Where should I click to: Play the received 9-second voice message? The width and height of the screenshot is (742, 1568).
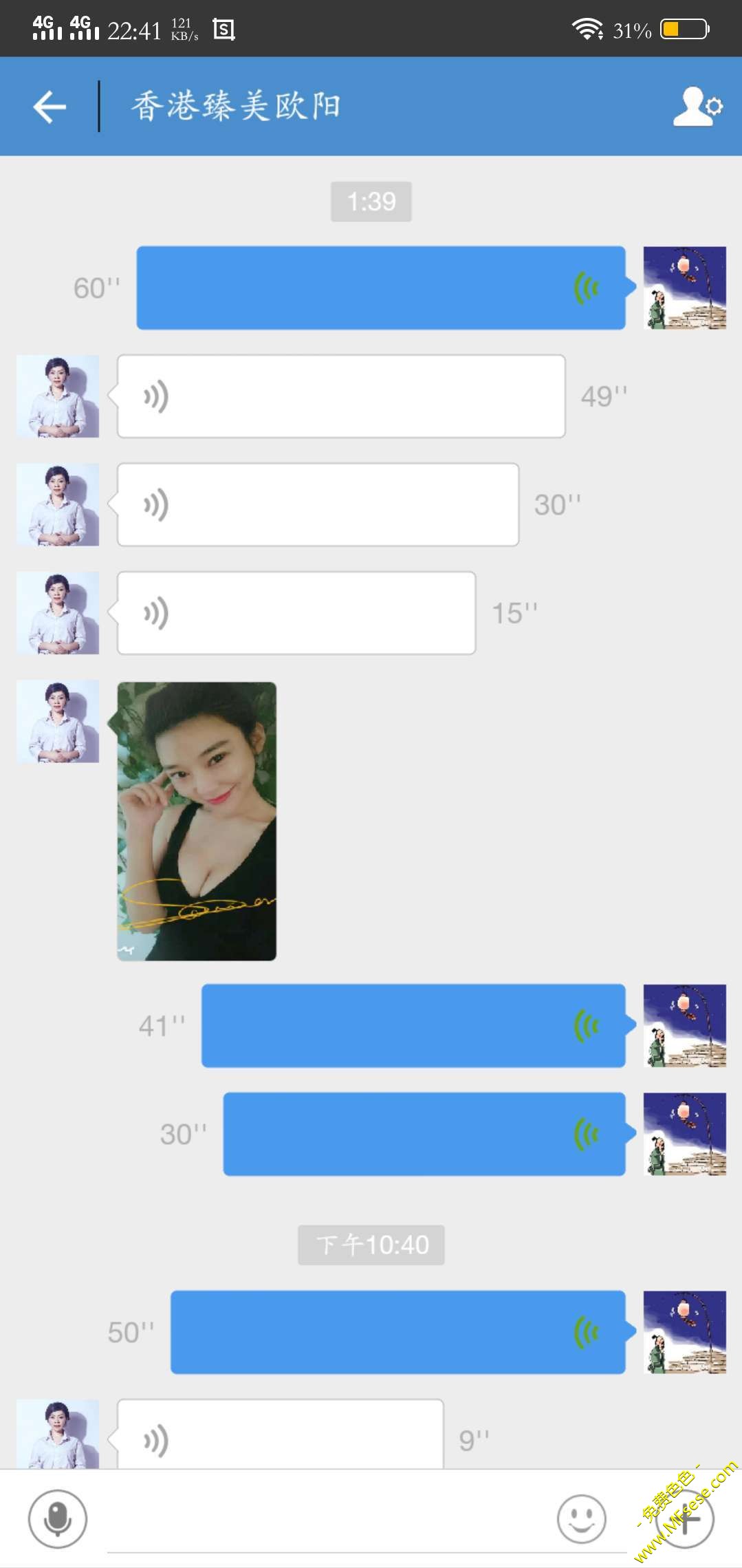coord(280,1435)
